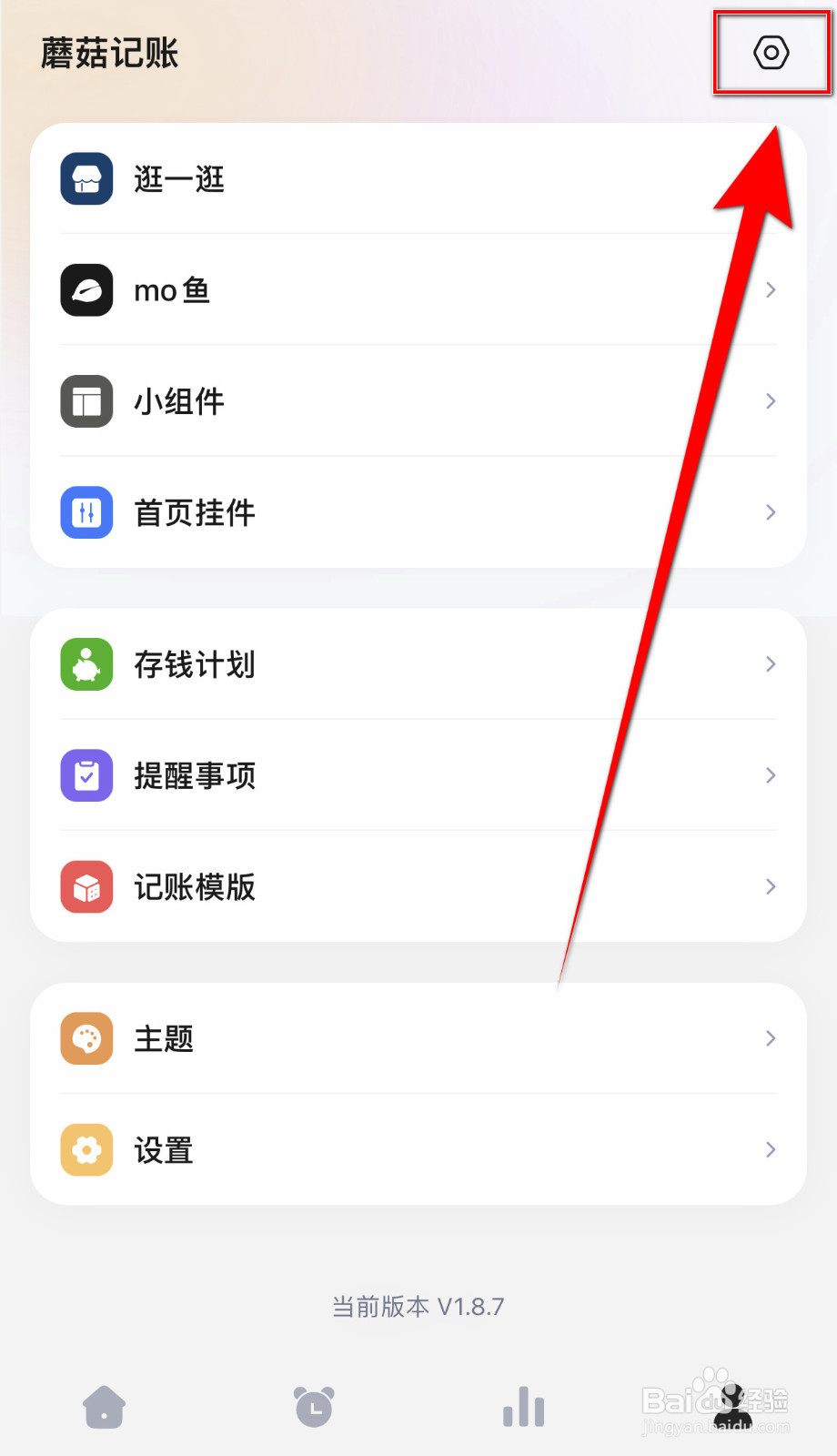Viewport: 837px width, 1456px height.
Task: Expand 存钱计划 using the right arrow
Action: [771, 663]
